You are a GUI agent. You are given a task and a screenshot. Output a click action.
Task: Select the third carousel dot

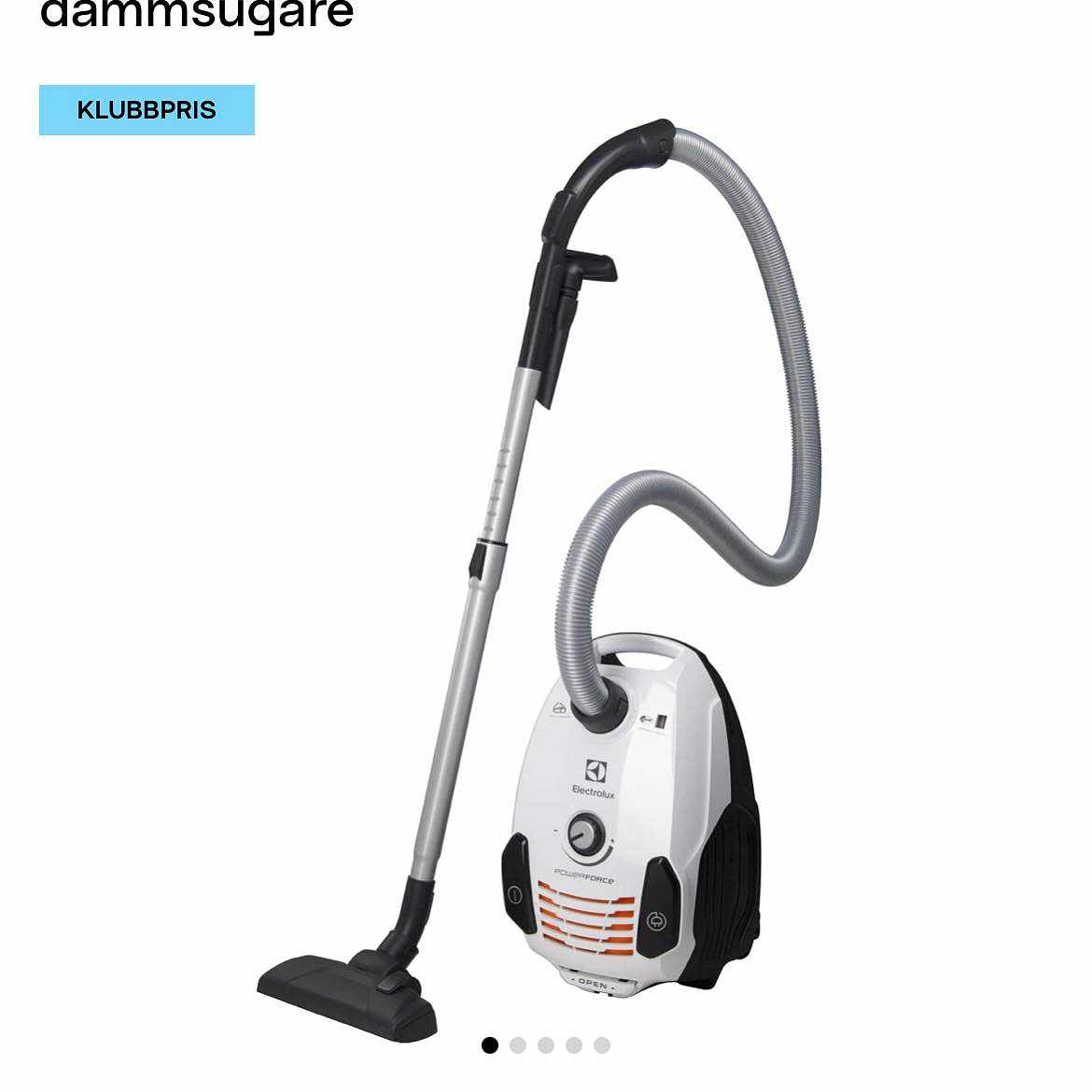[x=546, y=1045]
